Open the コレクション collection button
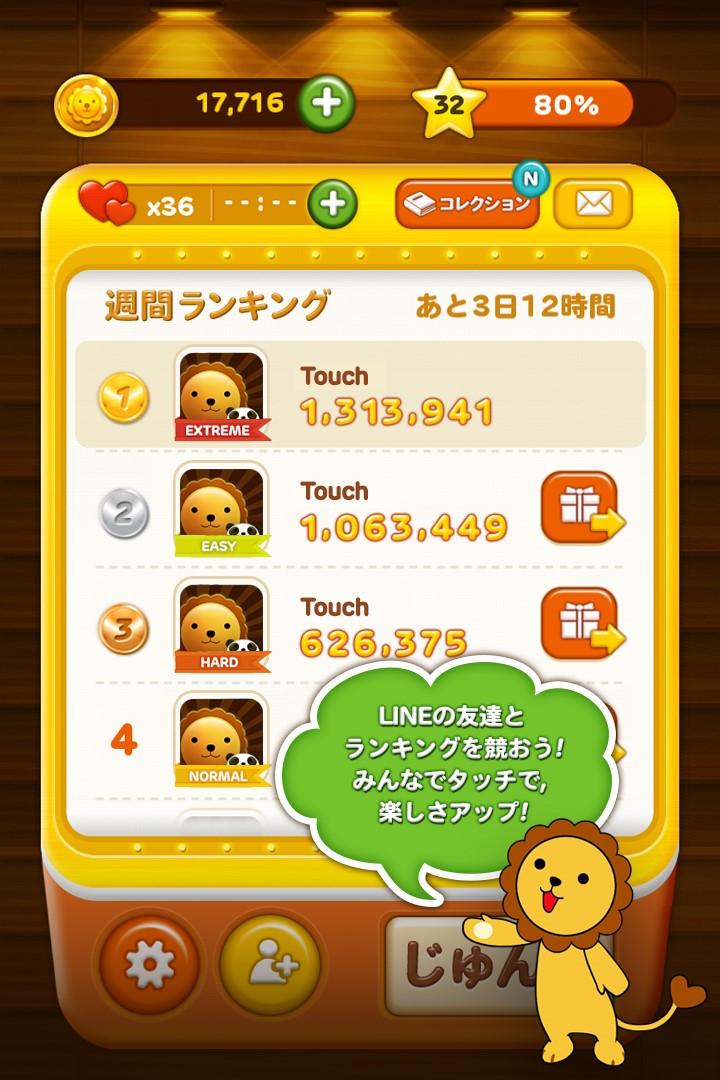This screenshot has width=720, height=1080. tap(467, 204)
